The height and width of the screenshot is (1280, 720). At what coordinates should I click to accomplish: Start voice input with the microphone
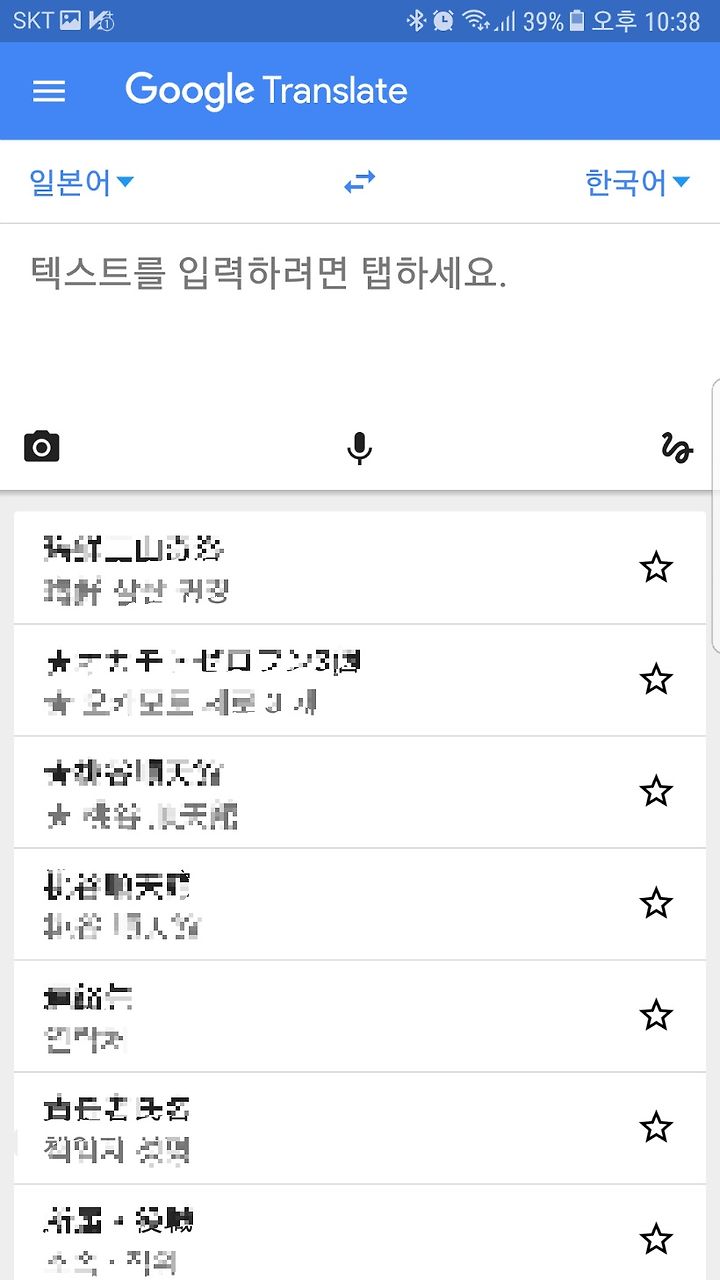coord(360,447)
